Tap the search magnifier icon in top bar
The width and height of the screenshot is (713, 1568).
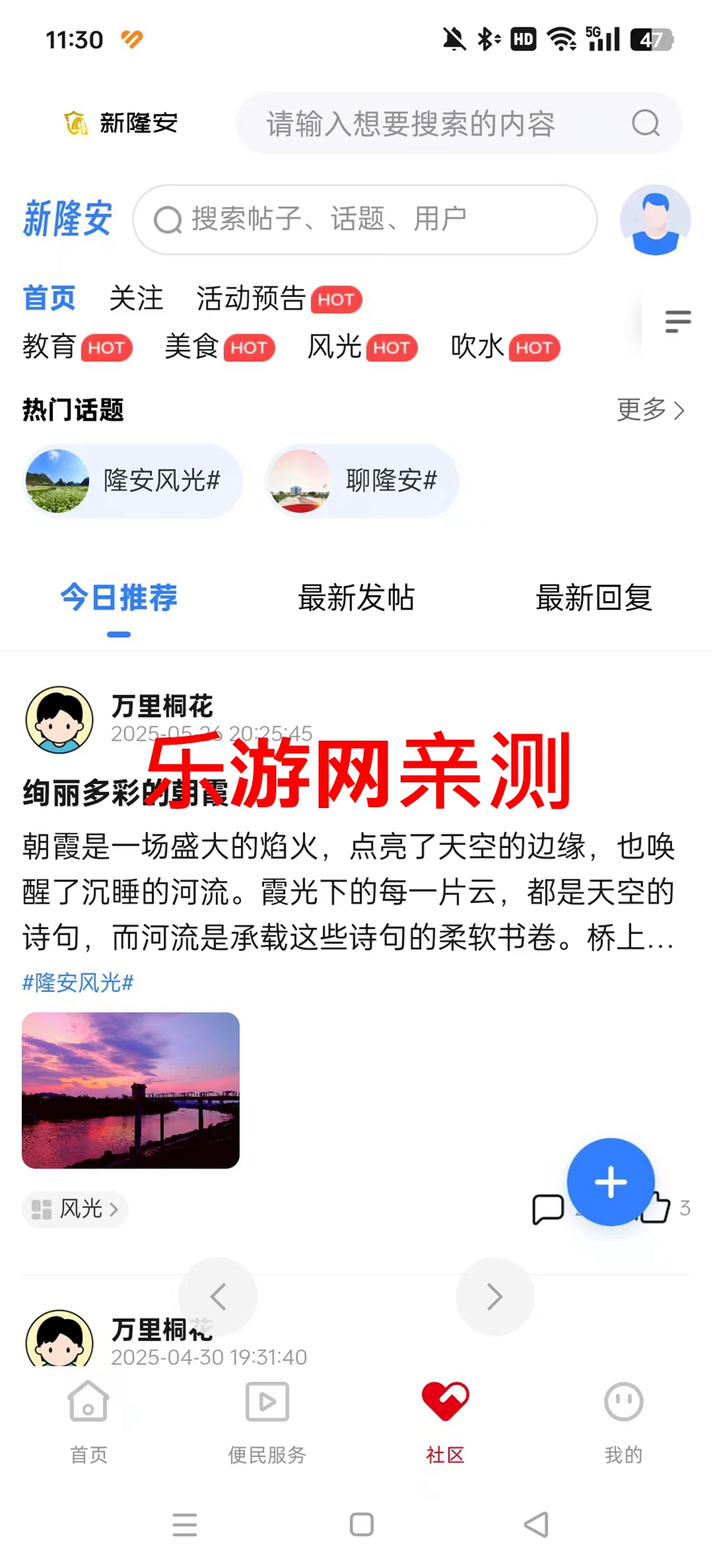[646, 124]
